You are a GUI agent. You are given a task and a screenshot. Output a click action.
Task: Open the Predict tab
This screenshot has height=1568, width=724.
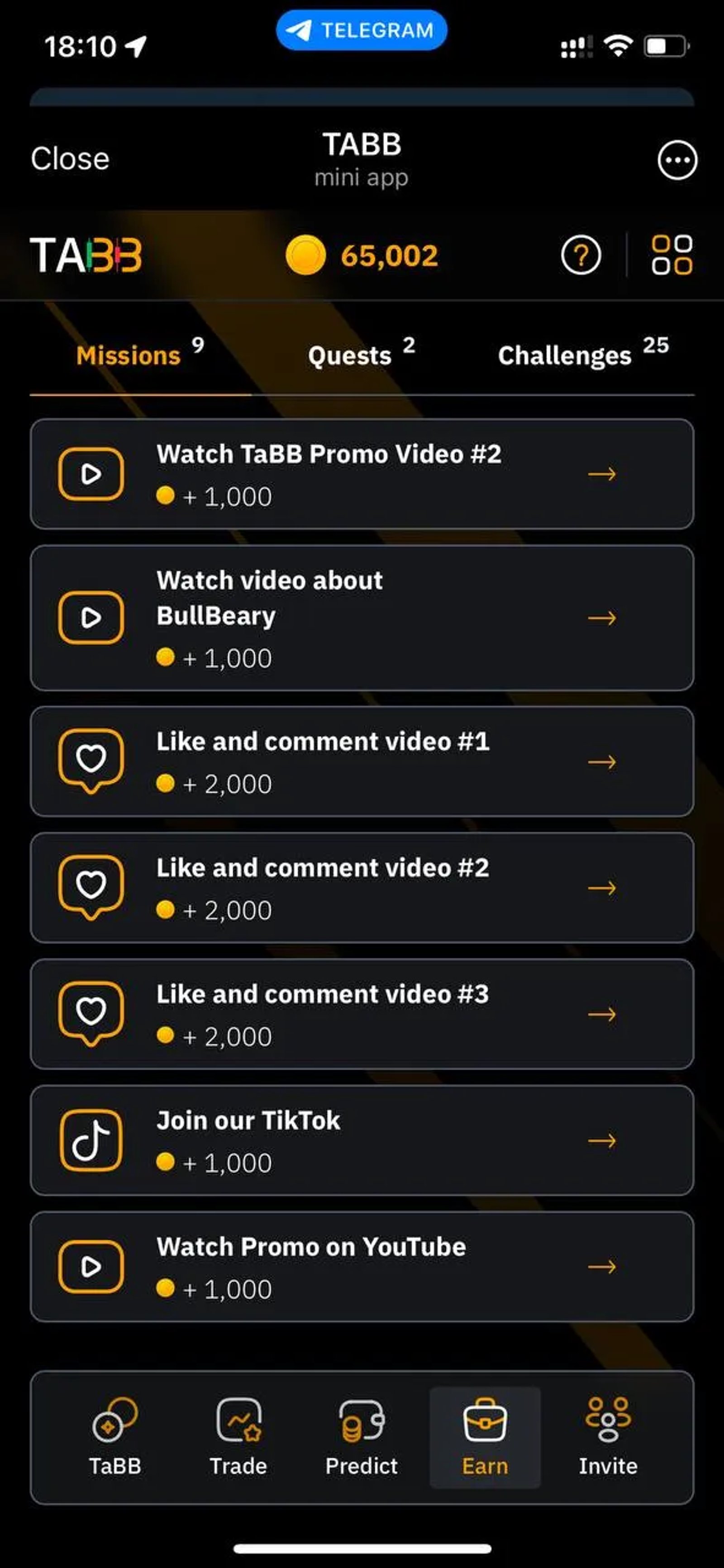(362, 1438)
